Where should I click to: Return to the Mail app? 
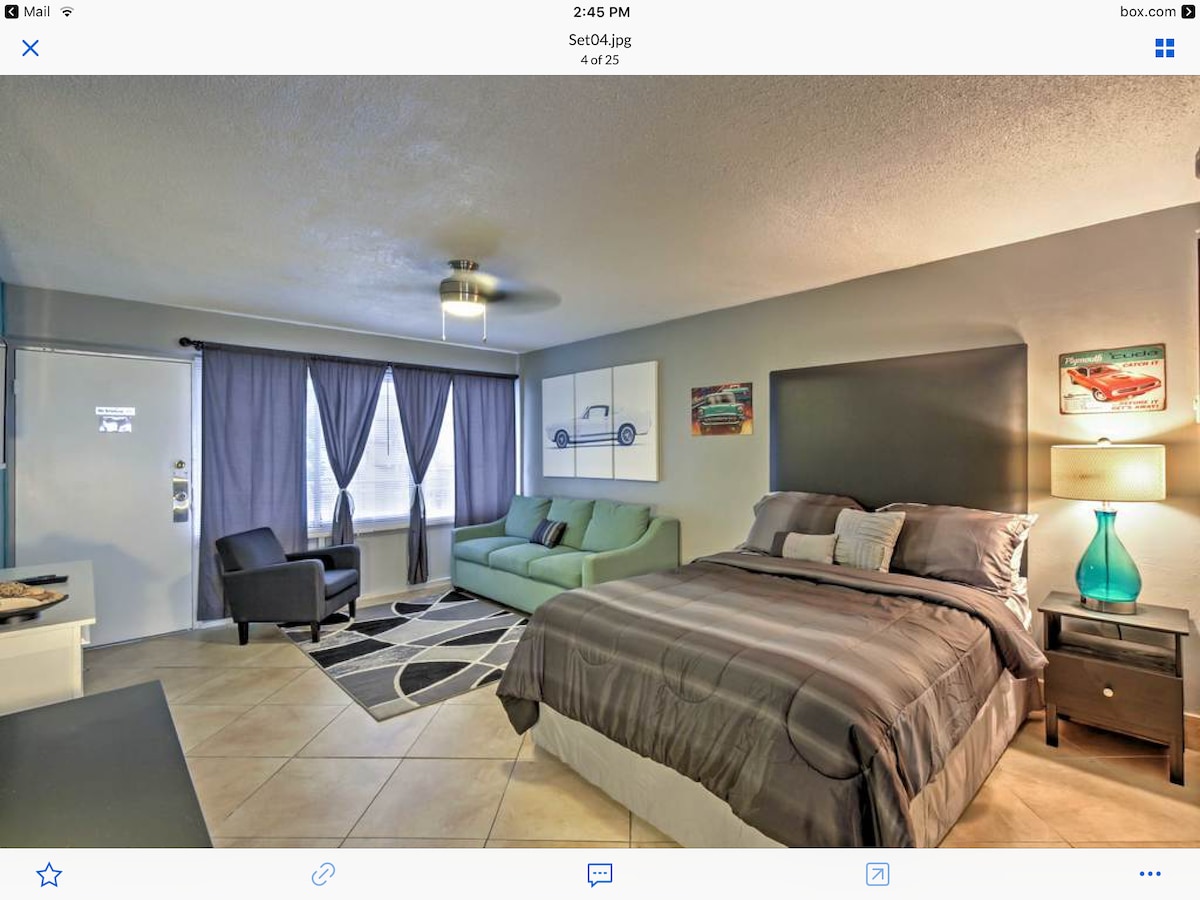click(x=28, y=12)
